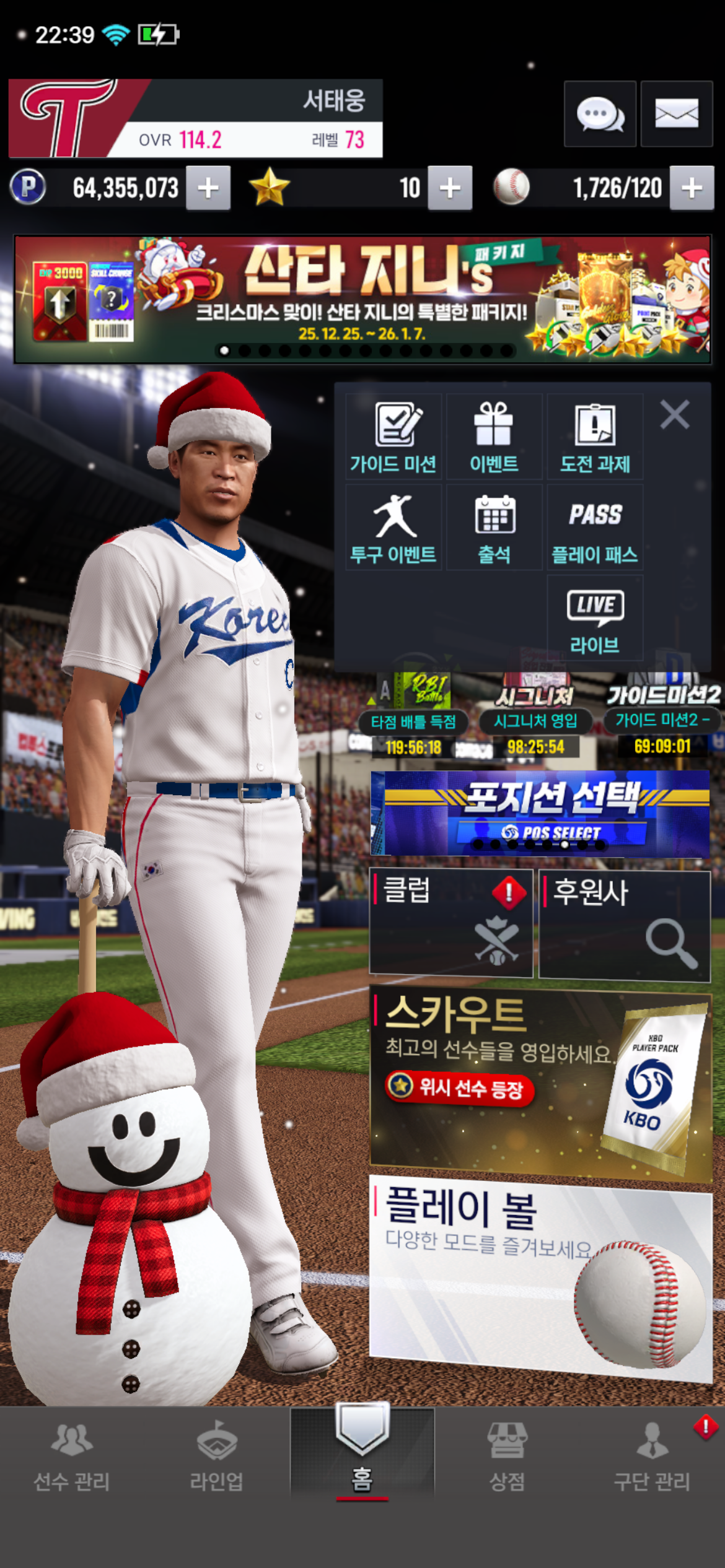Screen dimensions: 725x1568
Task: Open the 플레이 볼 card
Action: (540, 1276)
